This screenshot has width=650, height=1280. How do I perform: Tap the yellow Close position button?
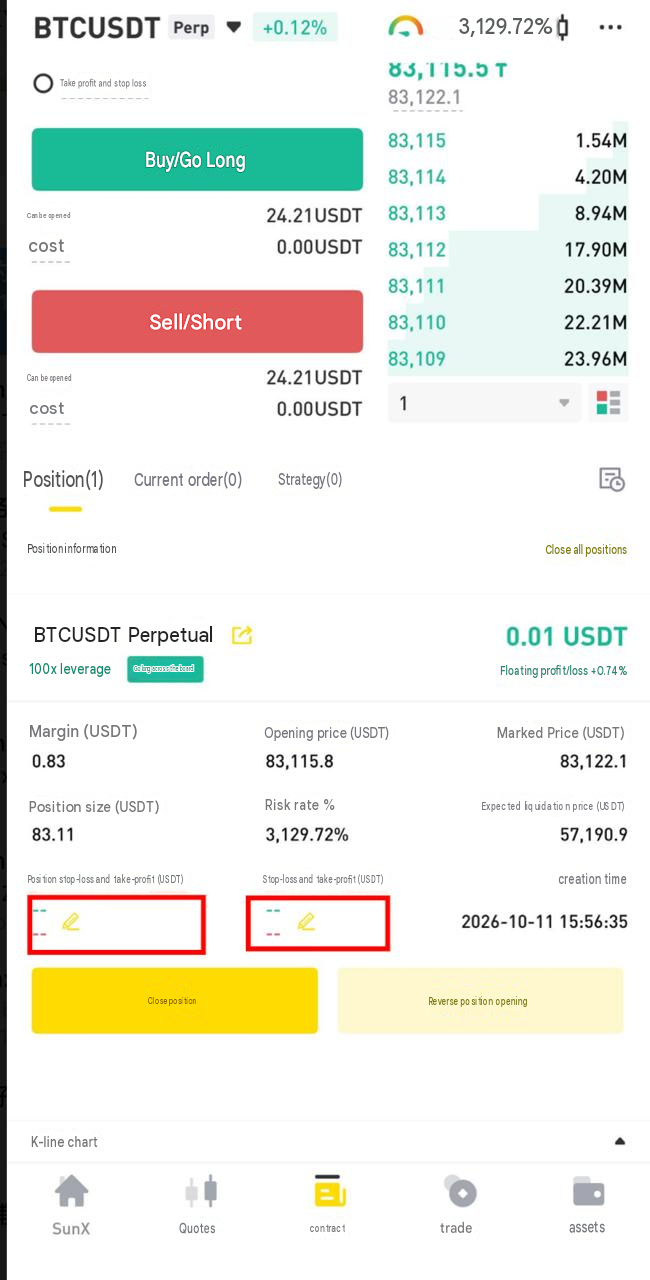[x=175, y=1000]
